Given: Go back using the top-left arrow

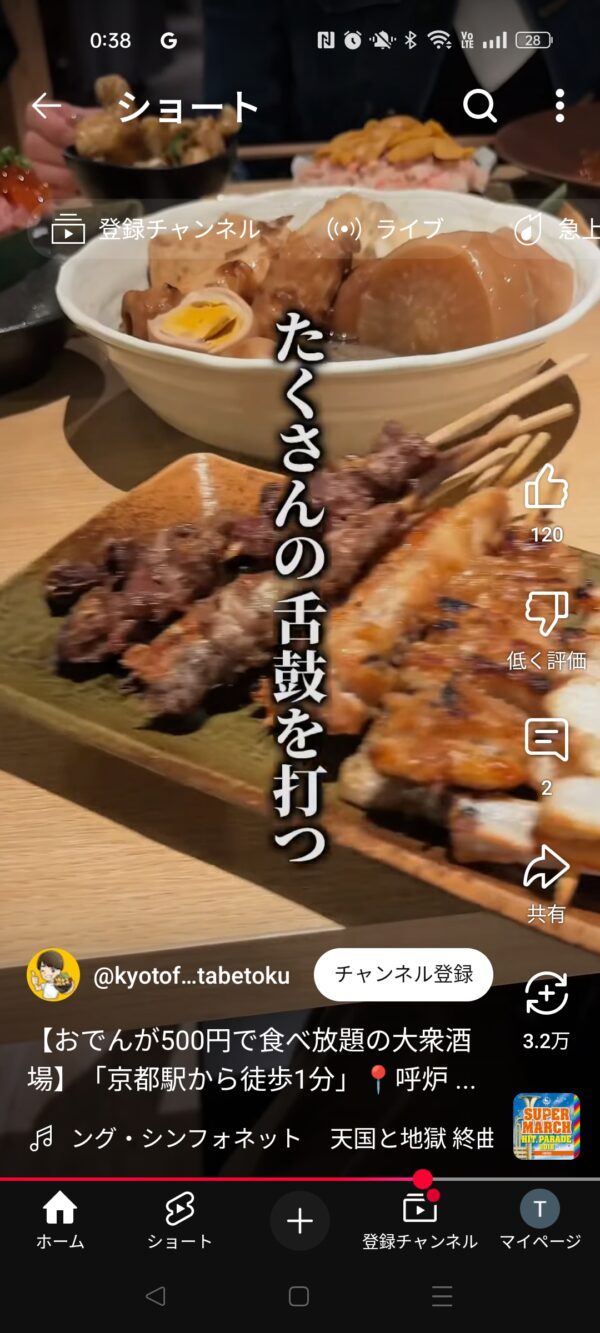Looking at the screenshot, I should pos(46,106).
